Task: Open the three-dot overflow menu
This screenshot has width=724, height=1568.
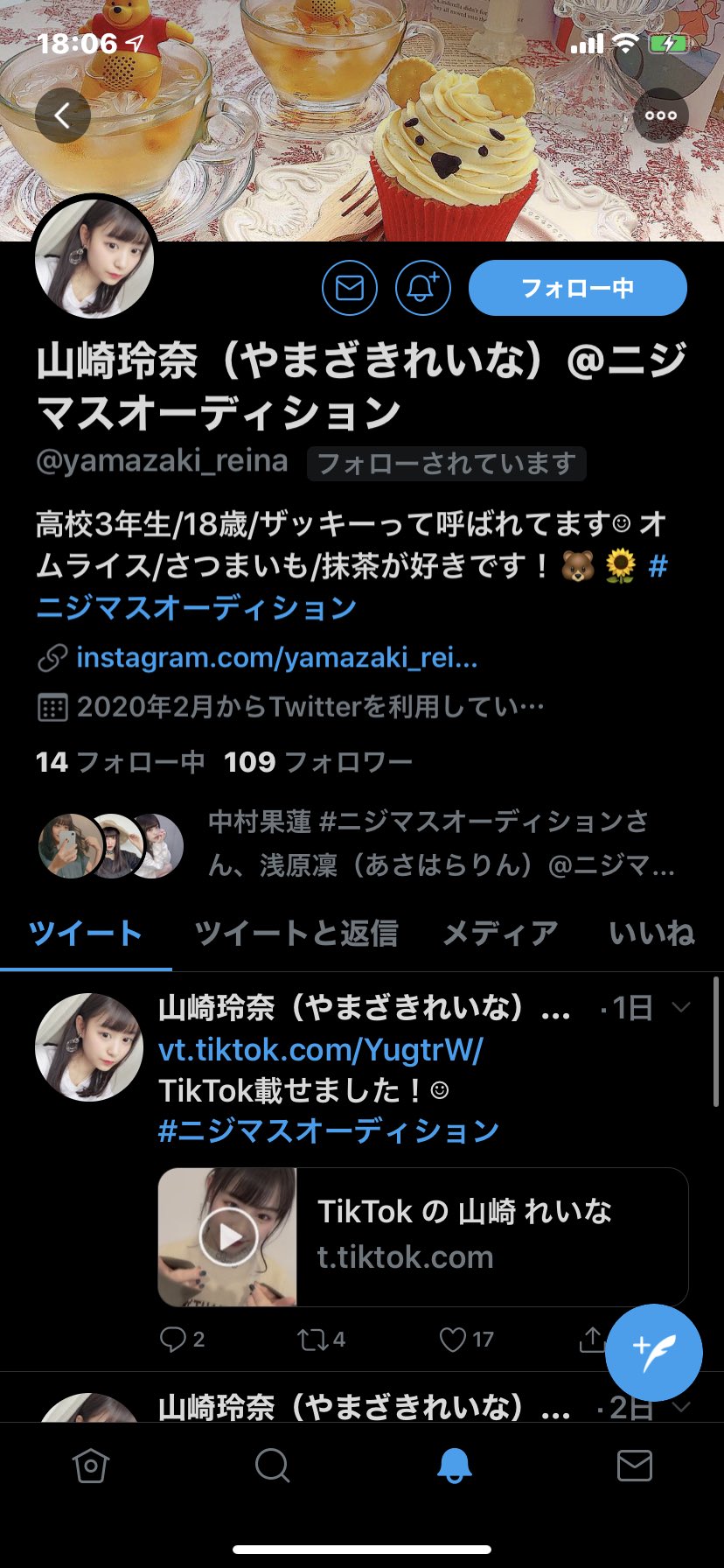Action: (x=660, y=115)
